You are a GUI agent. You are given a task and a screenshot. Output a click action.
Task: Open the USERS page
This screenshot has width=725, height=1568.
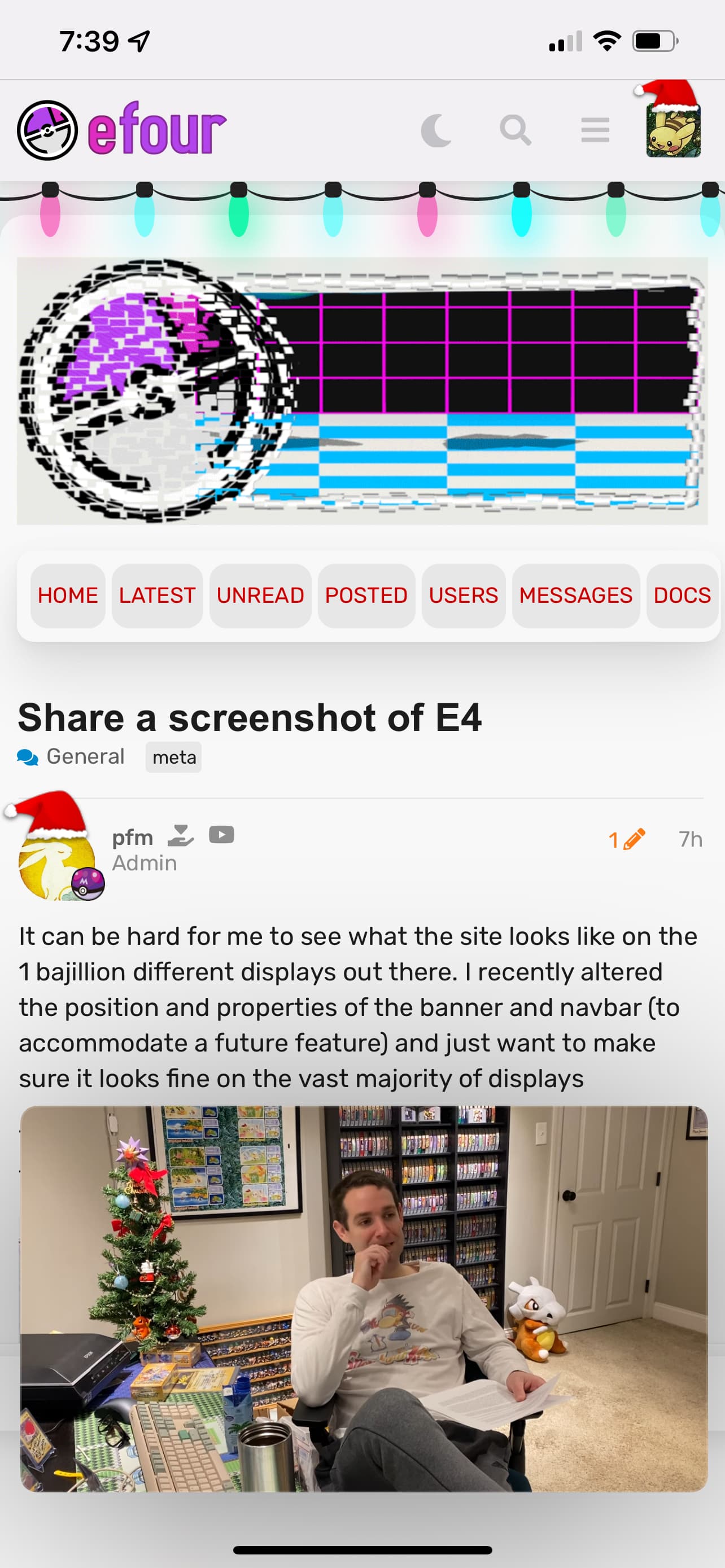point(464,595)
